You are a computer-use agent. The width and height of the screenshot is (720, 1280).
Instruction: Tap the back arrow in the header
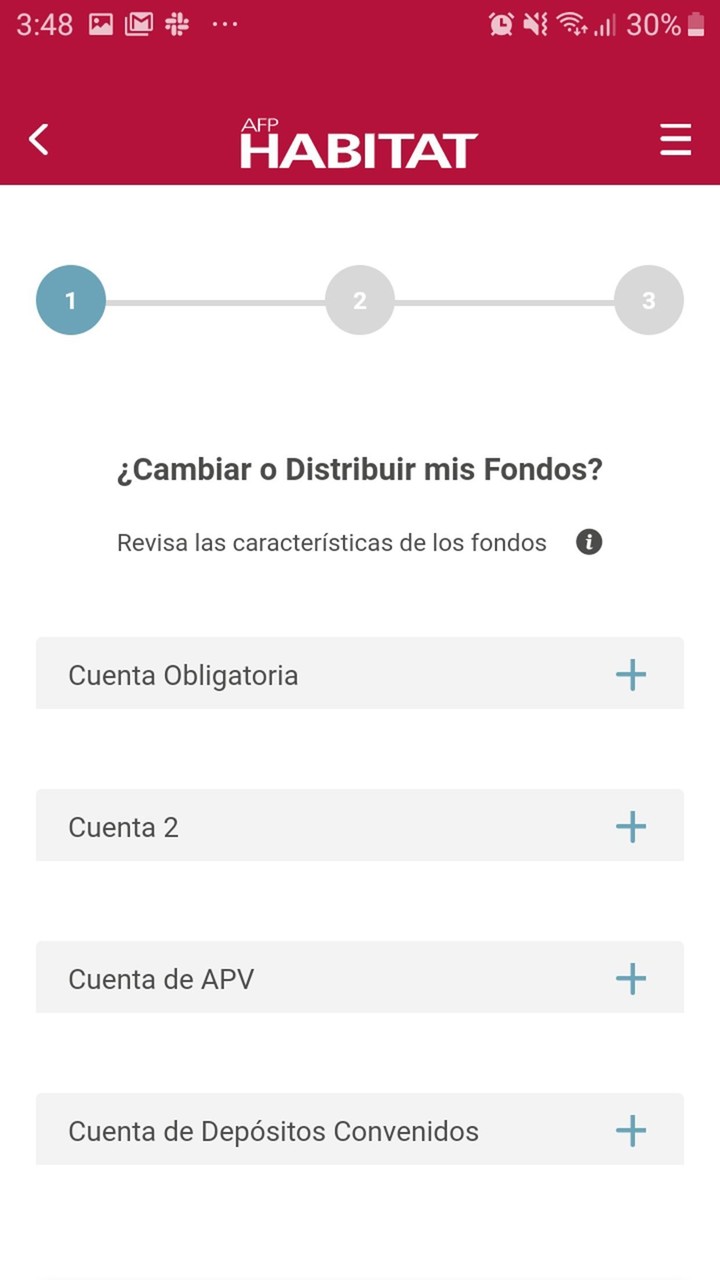(x=38, y=140)
